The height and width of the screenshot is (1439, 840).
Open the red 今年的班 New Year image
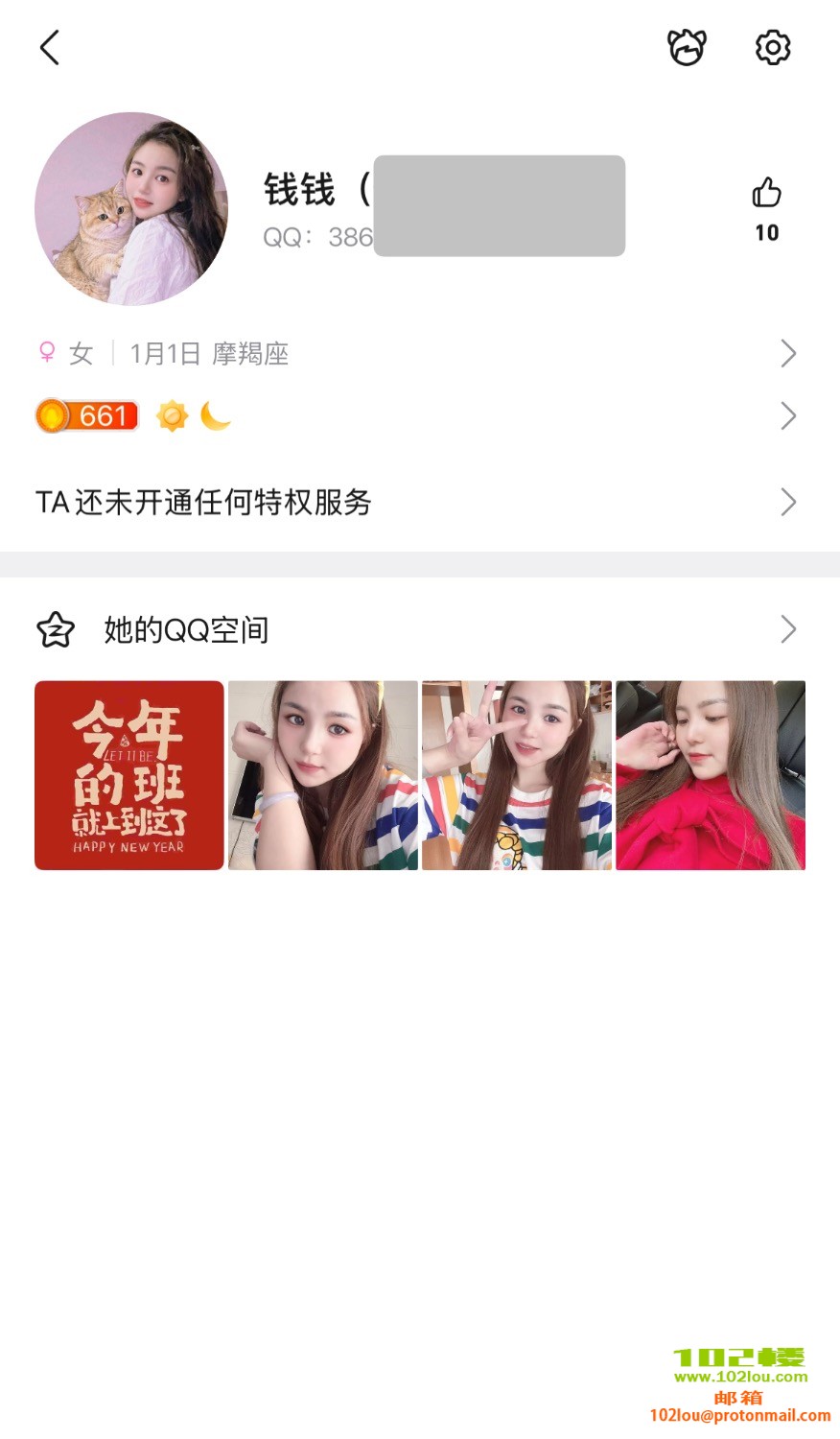(x=129, y=775)
